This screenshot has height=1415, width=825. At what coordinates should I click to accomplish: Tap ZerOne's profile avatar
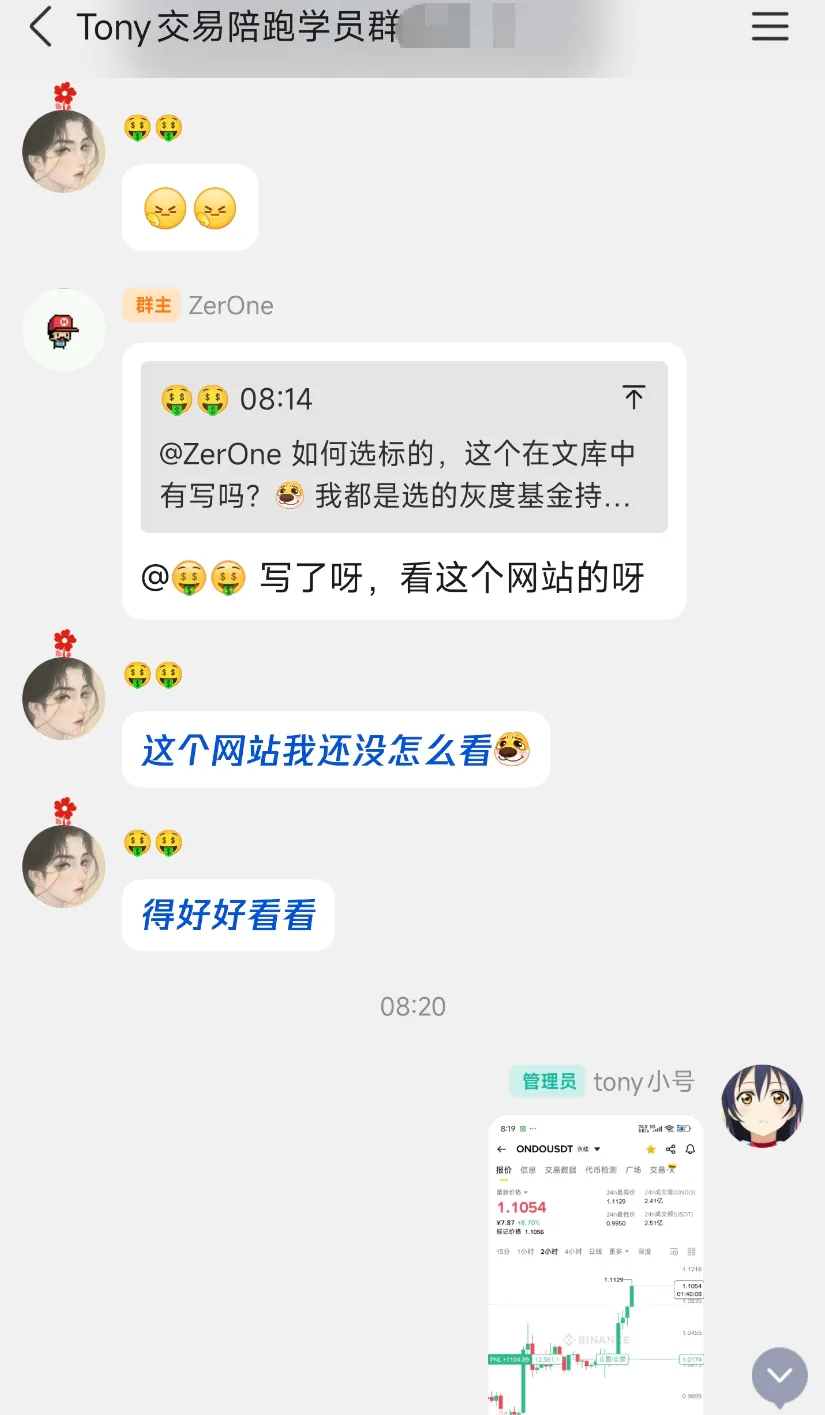click(x=63, y=329)
